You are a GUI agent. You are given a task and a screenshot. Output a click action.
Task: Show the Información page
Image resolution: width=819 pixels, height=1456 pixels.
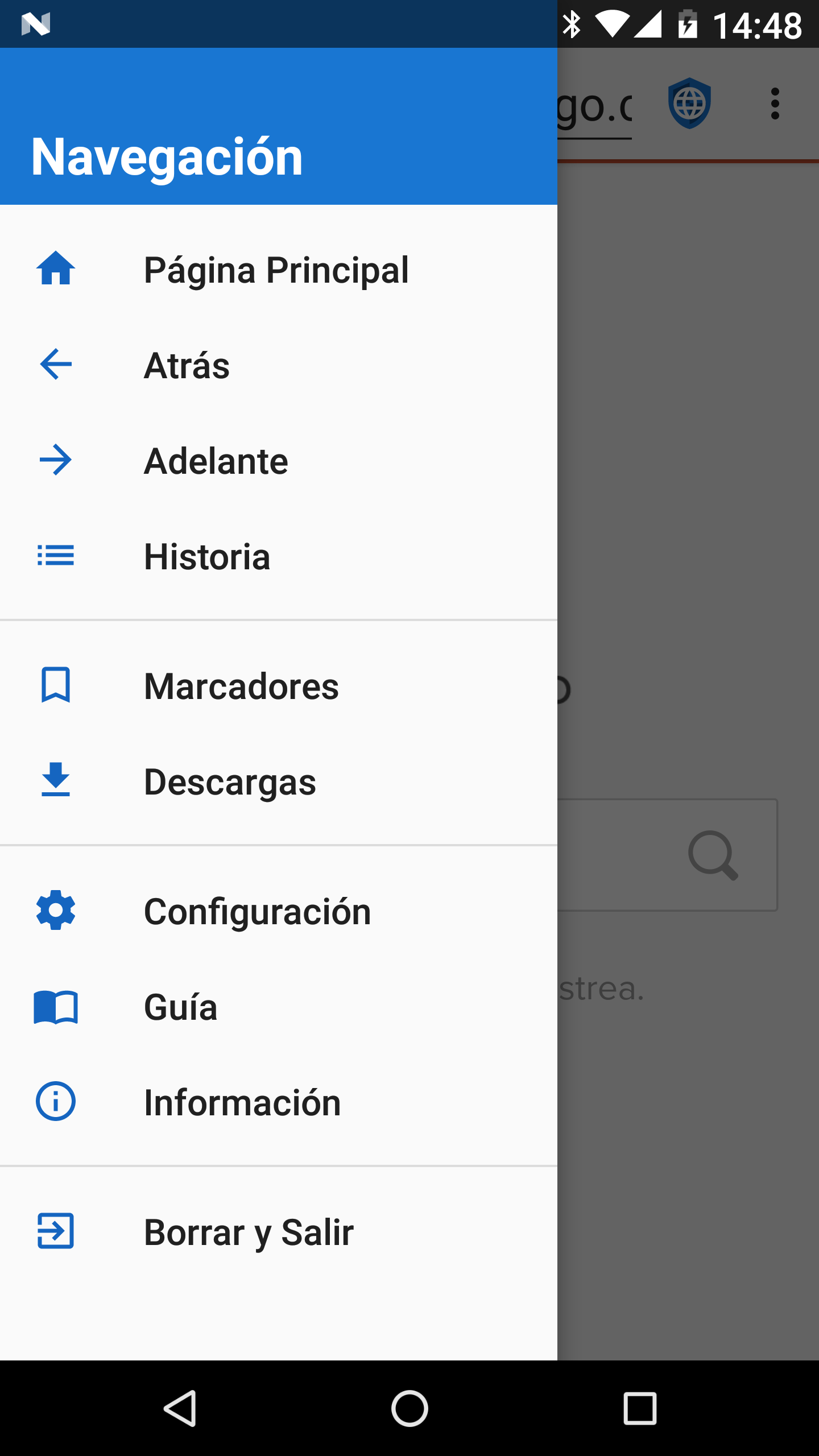[x=279, y=1102]
